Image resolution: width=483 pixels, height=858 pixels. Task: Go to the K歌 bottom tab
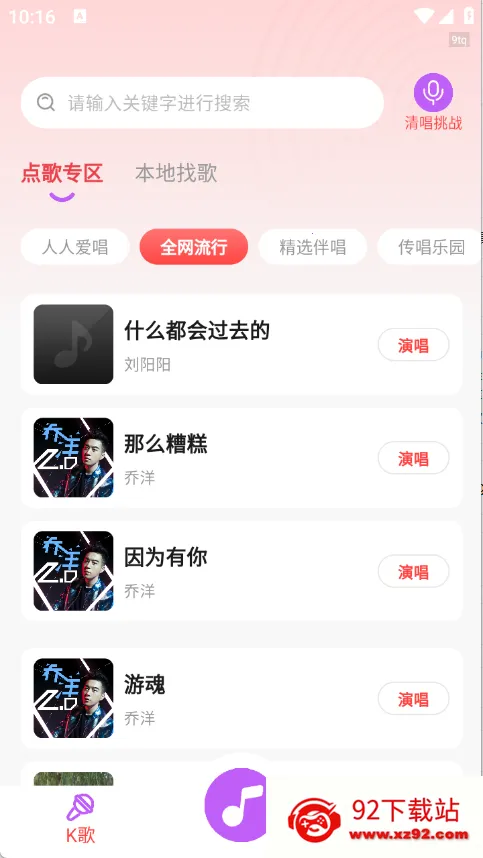80,819
